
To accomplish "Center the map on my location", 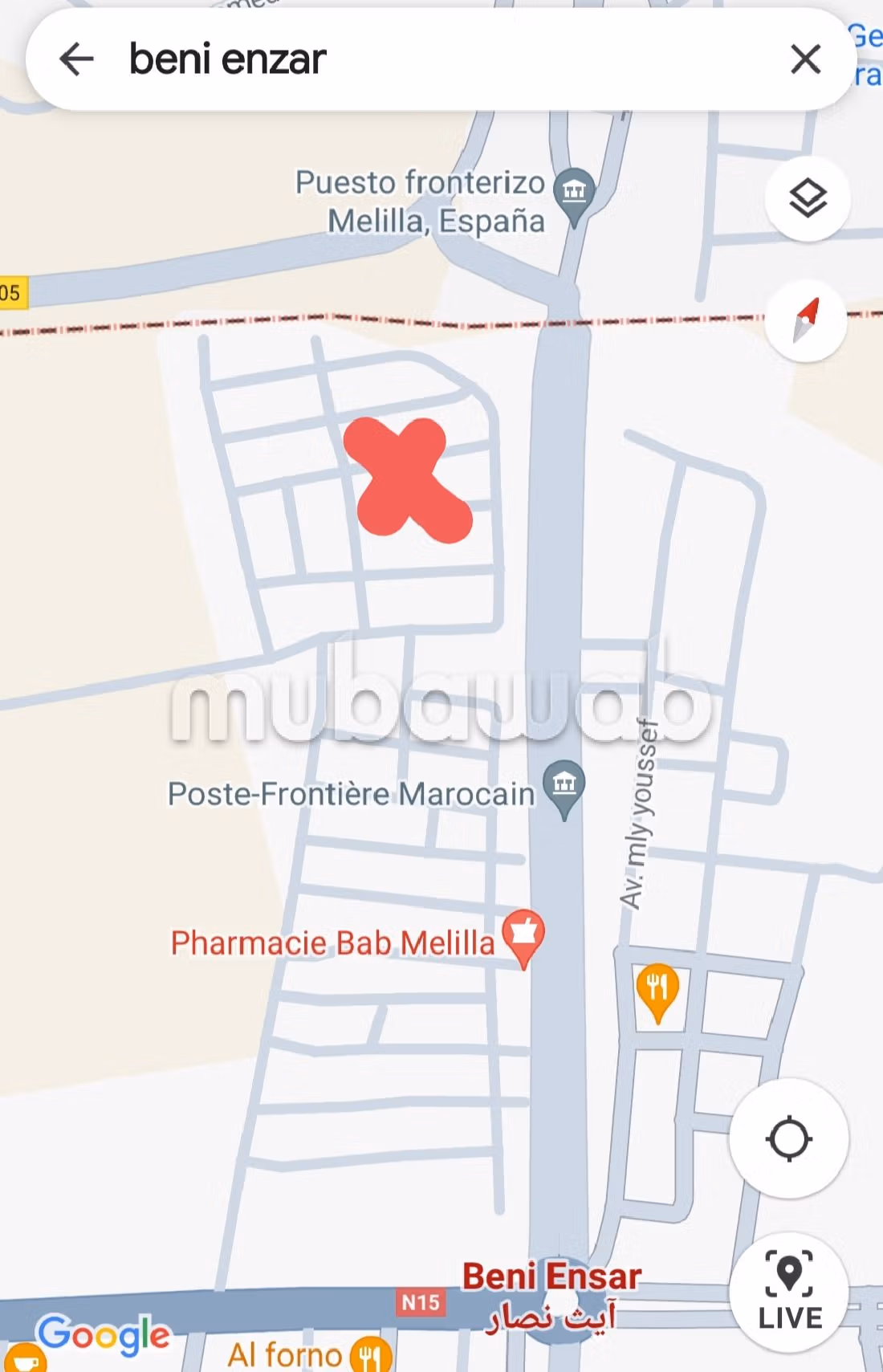I will coord(788,1138).
